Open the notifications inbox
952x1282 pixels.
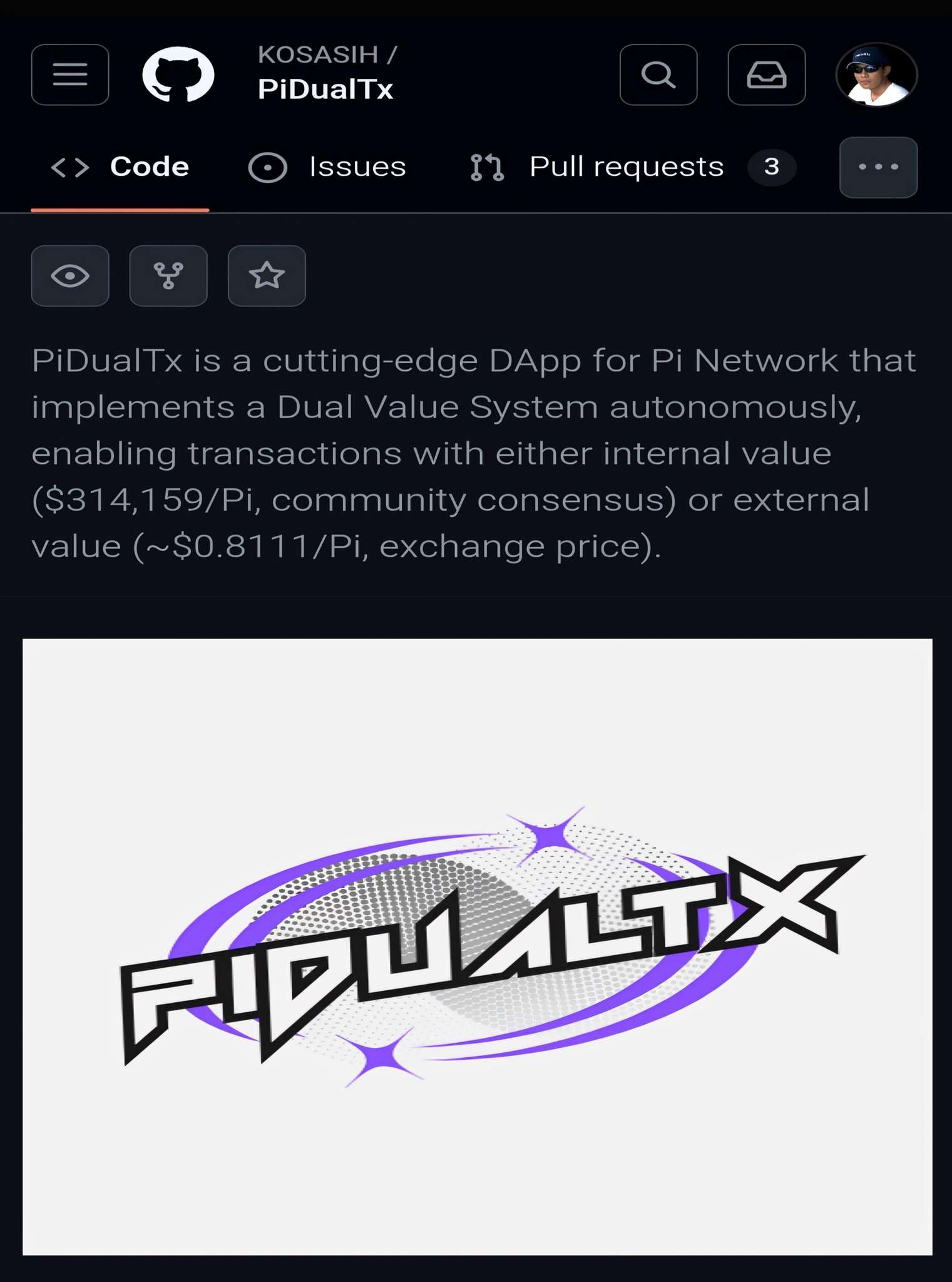pyautogui.click(x=767, y=75)
